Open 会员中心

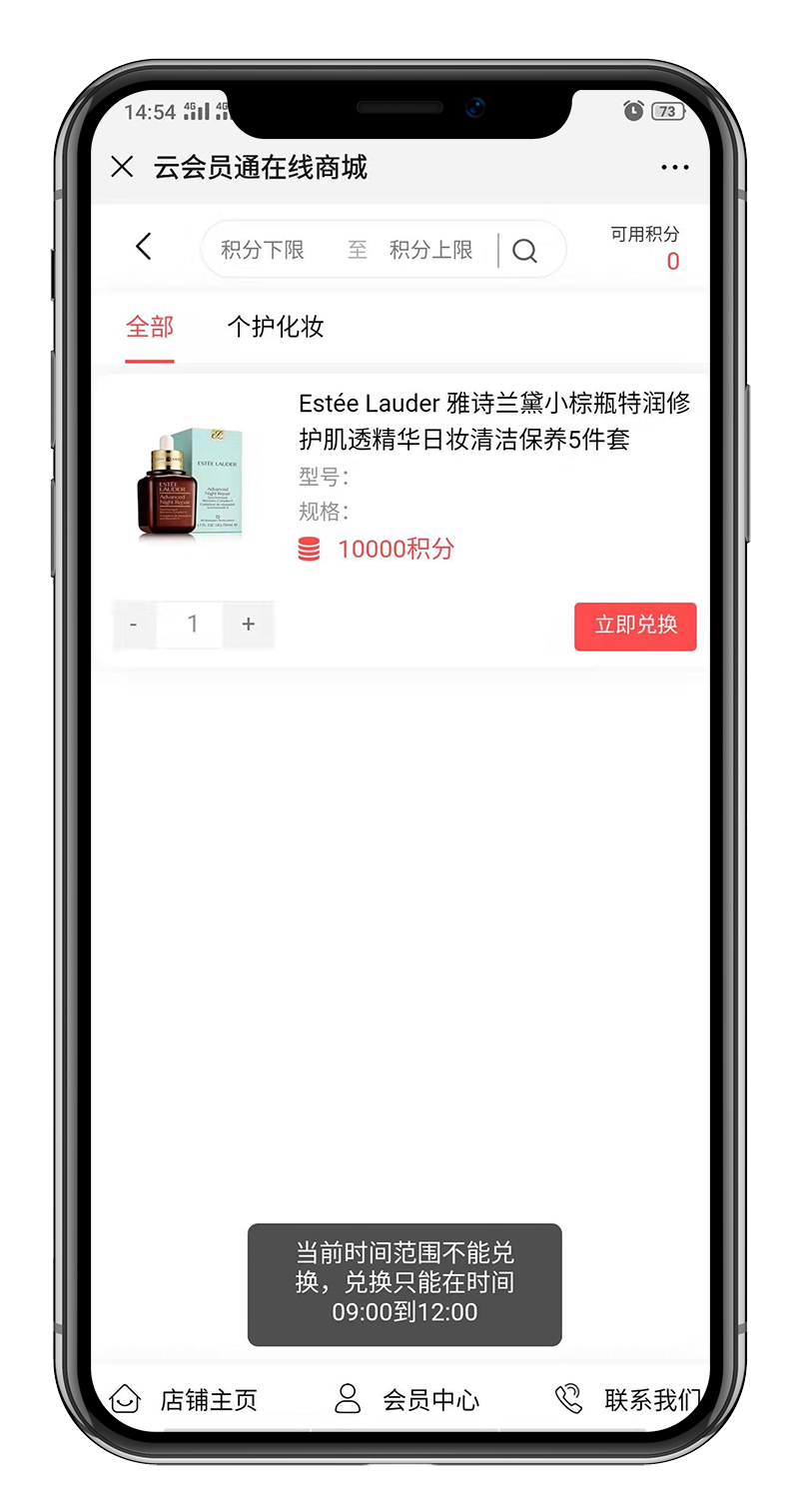407,1399
